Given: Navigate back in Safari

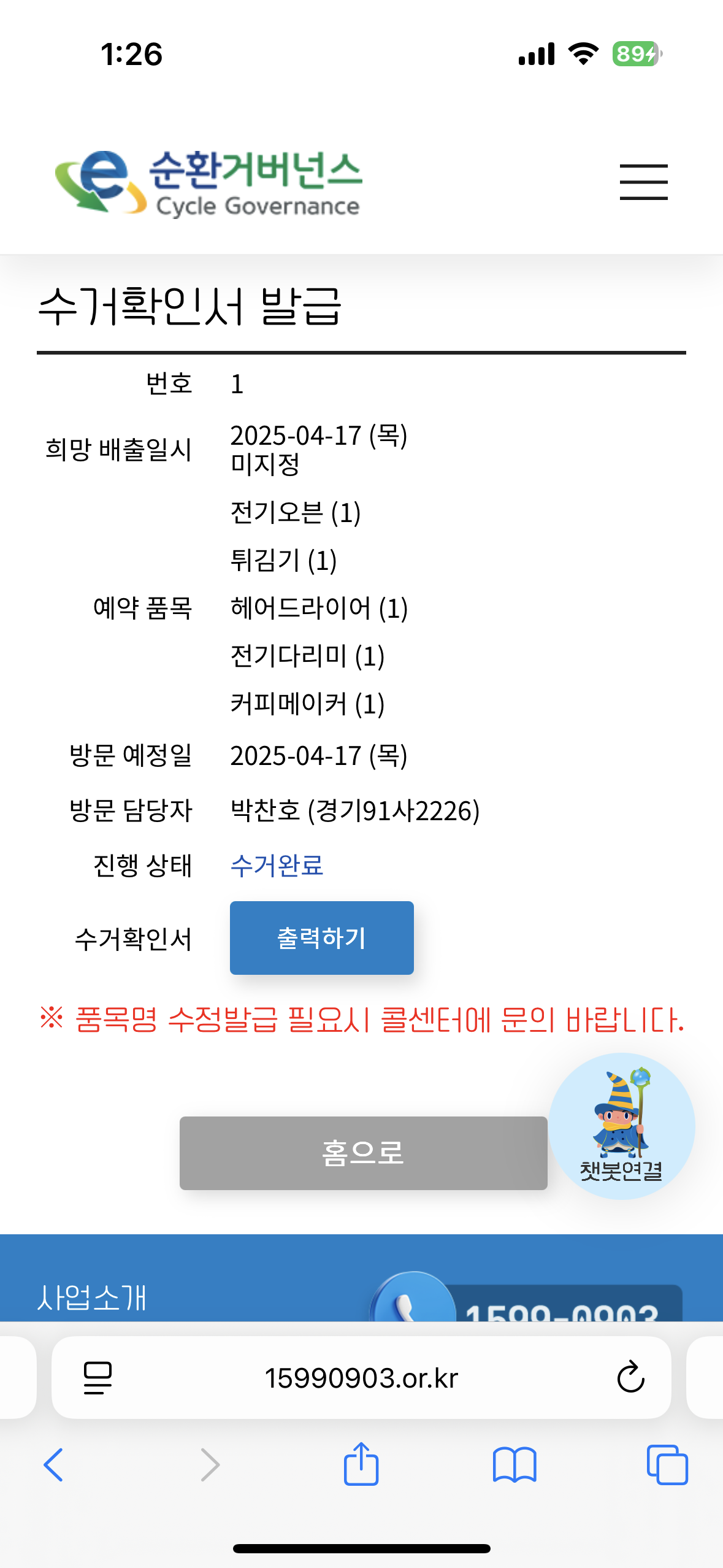Looking at the screenshot, I should [54, 1465].
